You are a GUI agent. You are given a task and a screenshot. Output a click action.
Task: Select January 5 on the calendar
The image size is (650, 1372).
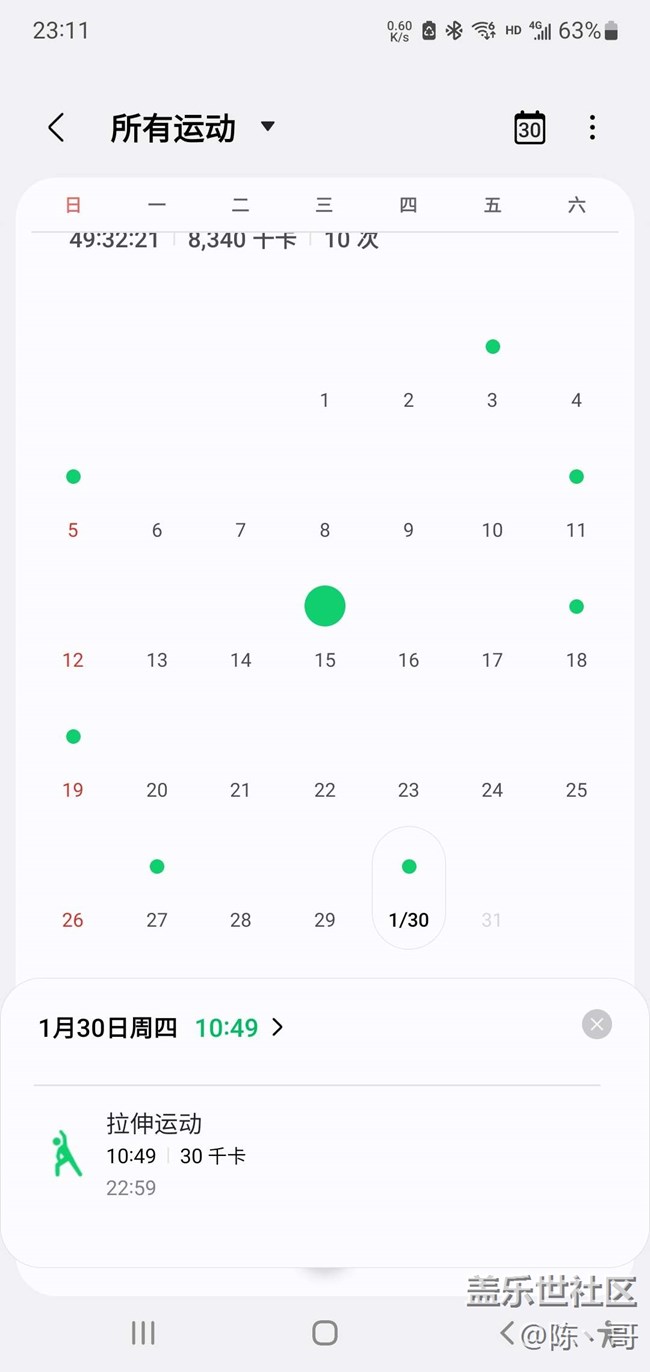click(73, 500)
